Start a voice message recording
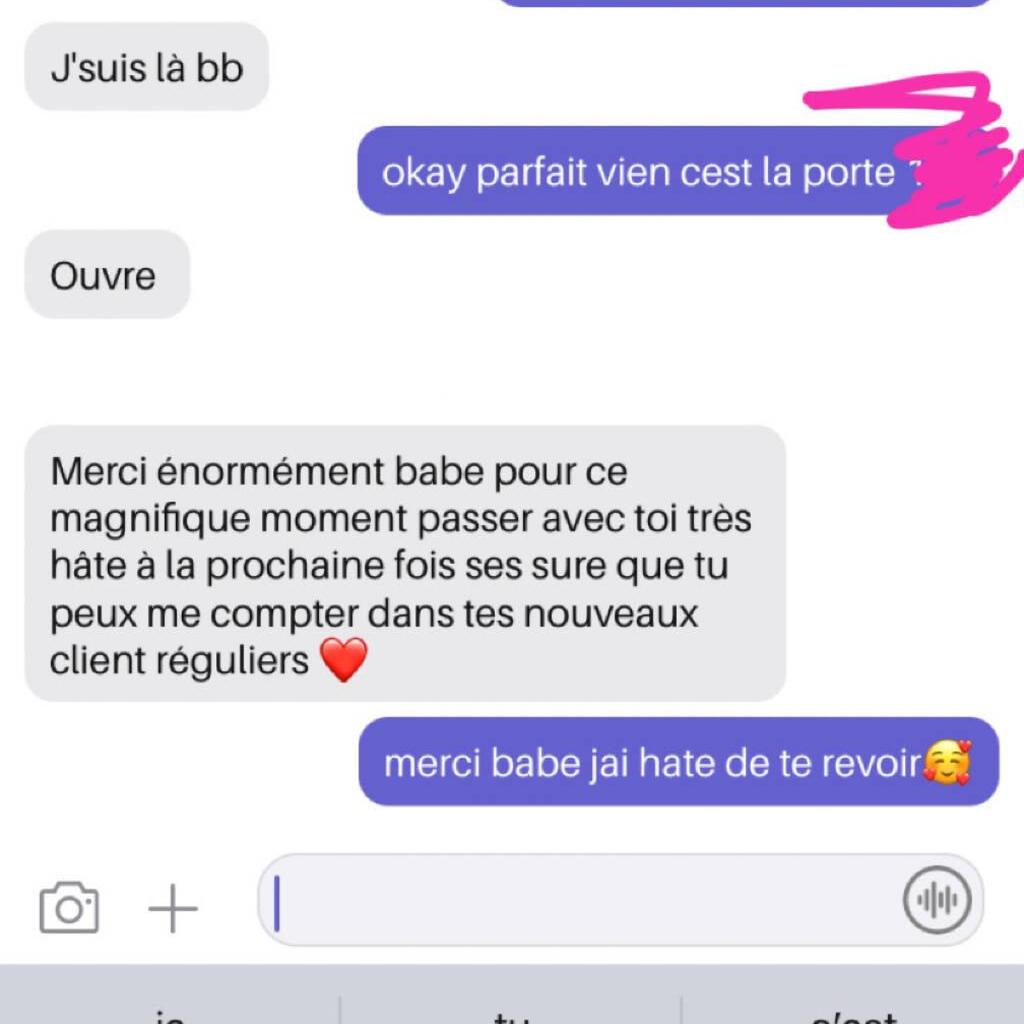Image resolution: width=1024 pixels, height=1024 pixels. (x=937, y=900)
